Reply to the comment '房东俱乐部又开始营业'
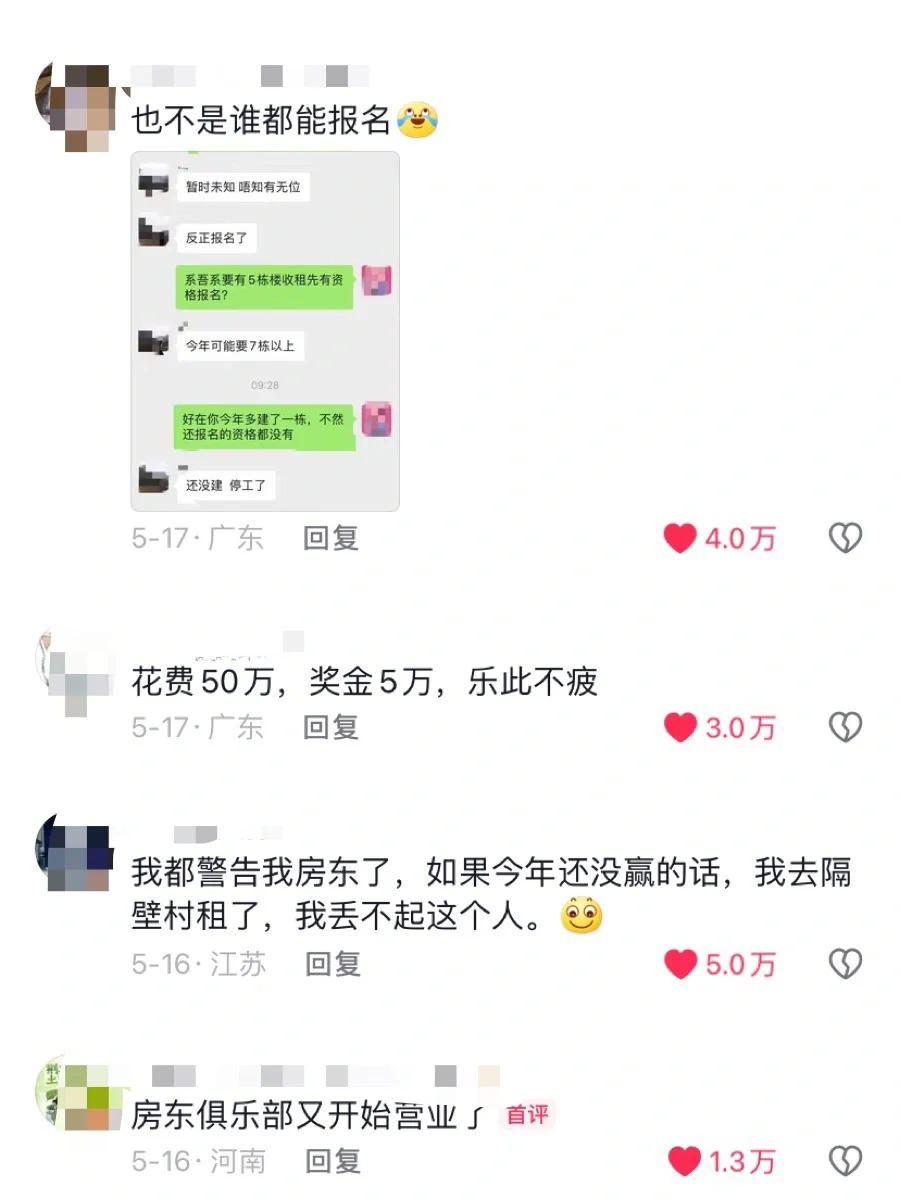The image size is (900, 1200). pos(333,1161)
